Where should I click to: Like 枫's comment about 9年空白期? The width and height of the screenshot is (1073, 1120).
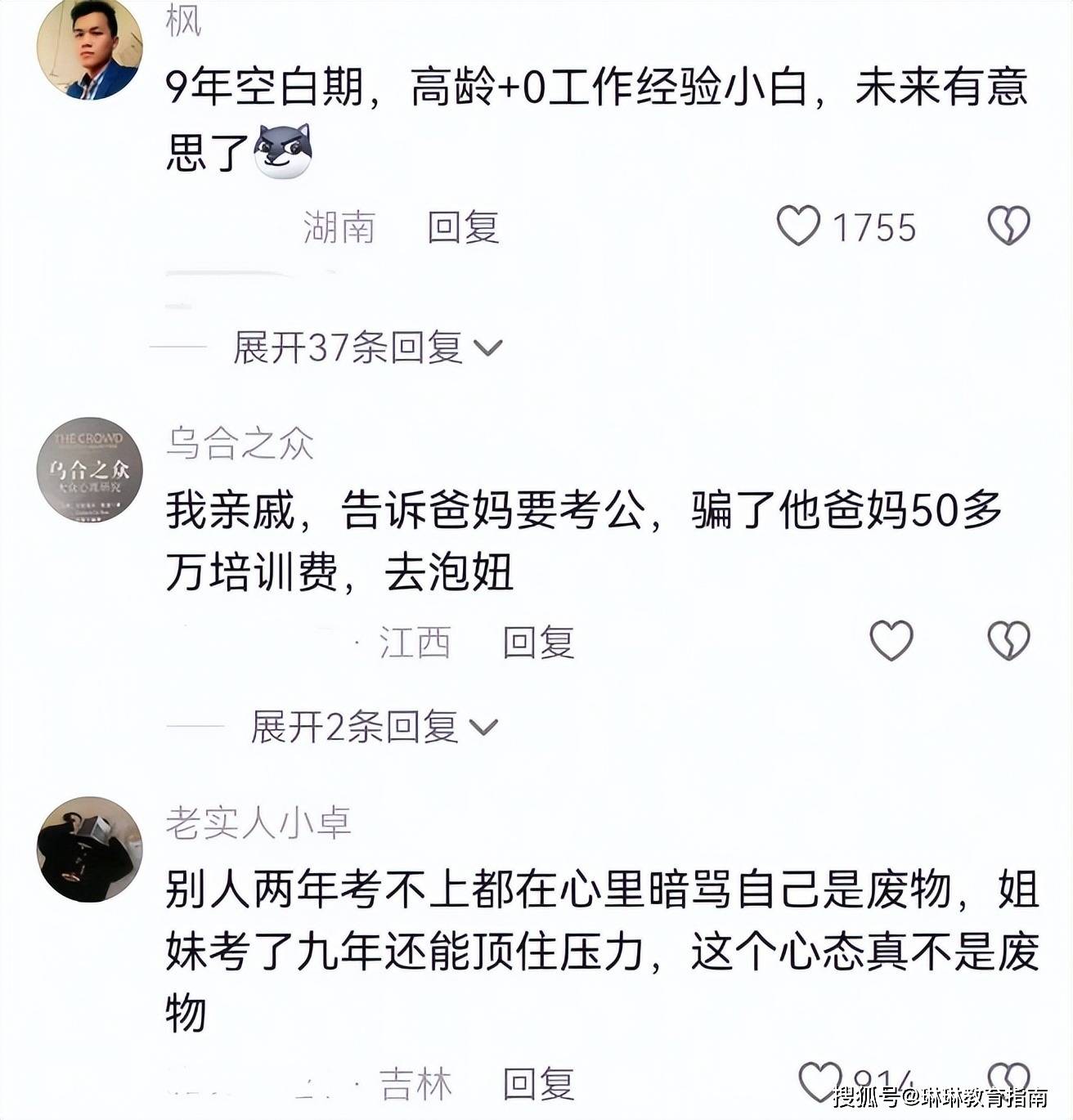point(798,226)
